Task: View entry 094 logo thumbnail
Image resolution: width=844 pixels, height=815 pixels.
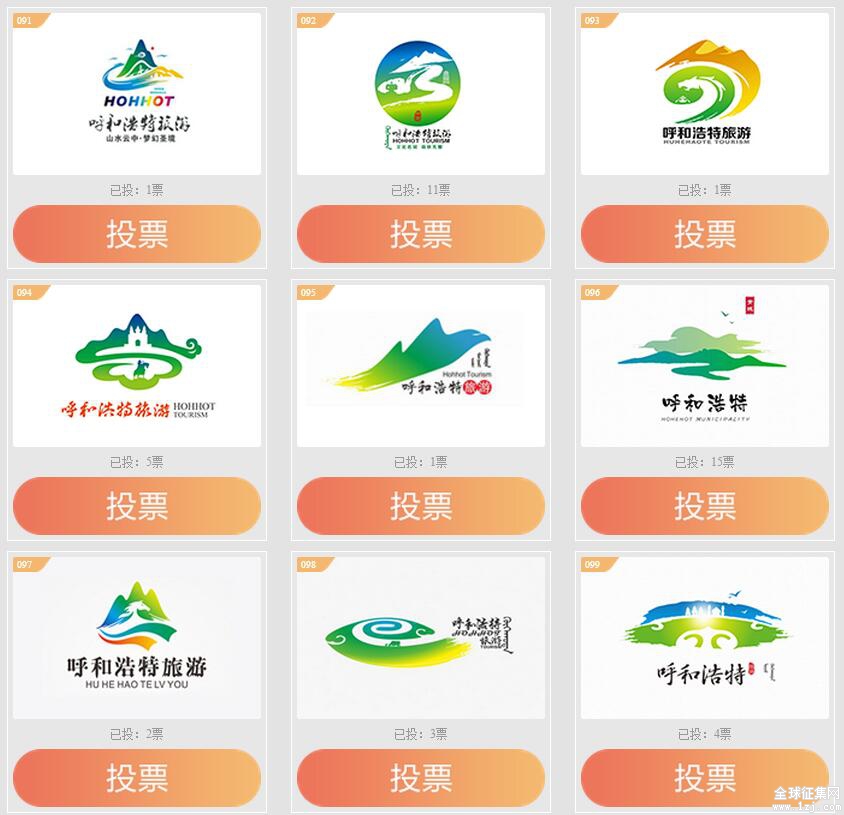Action: coord(137,367)
